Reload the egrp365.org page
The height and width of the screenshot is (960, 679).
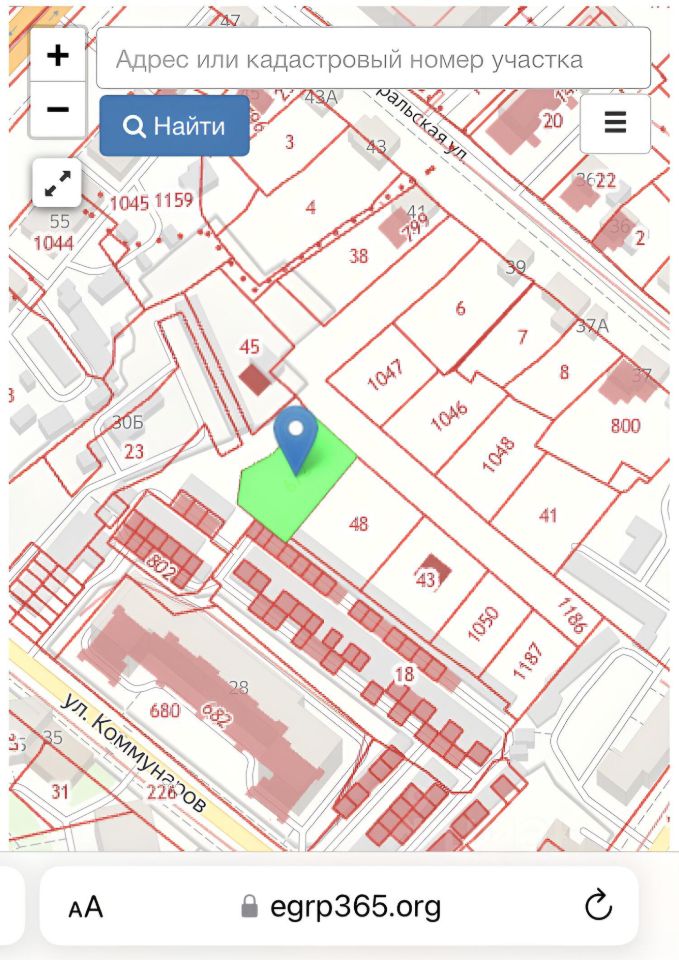597,907
